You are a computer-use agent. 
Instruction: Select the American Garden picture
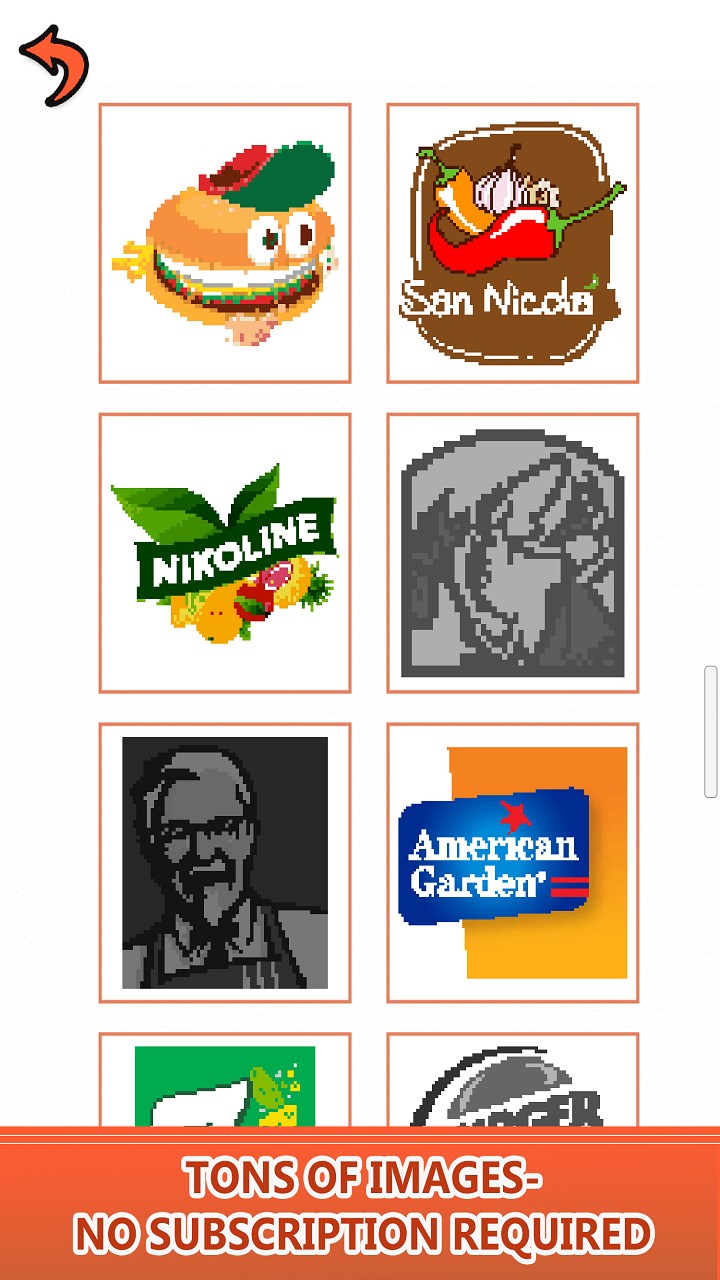pyautogui.click(x=513, y=863)
